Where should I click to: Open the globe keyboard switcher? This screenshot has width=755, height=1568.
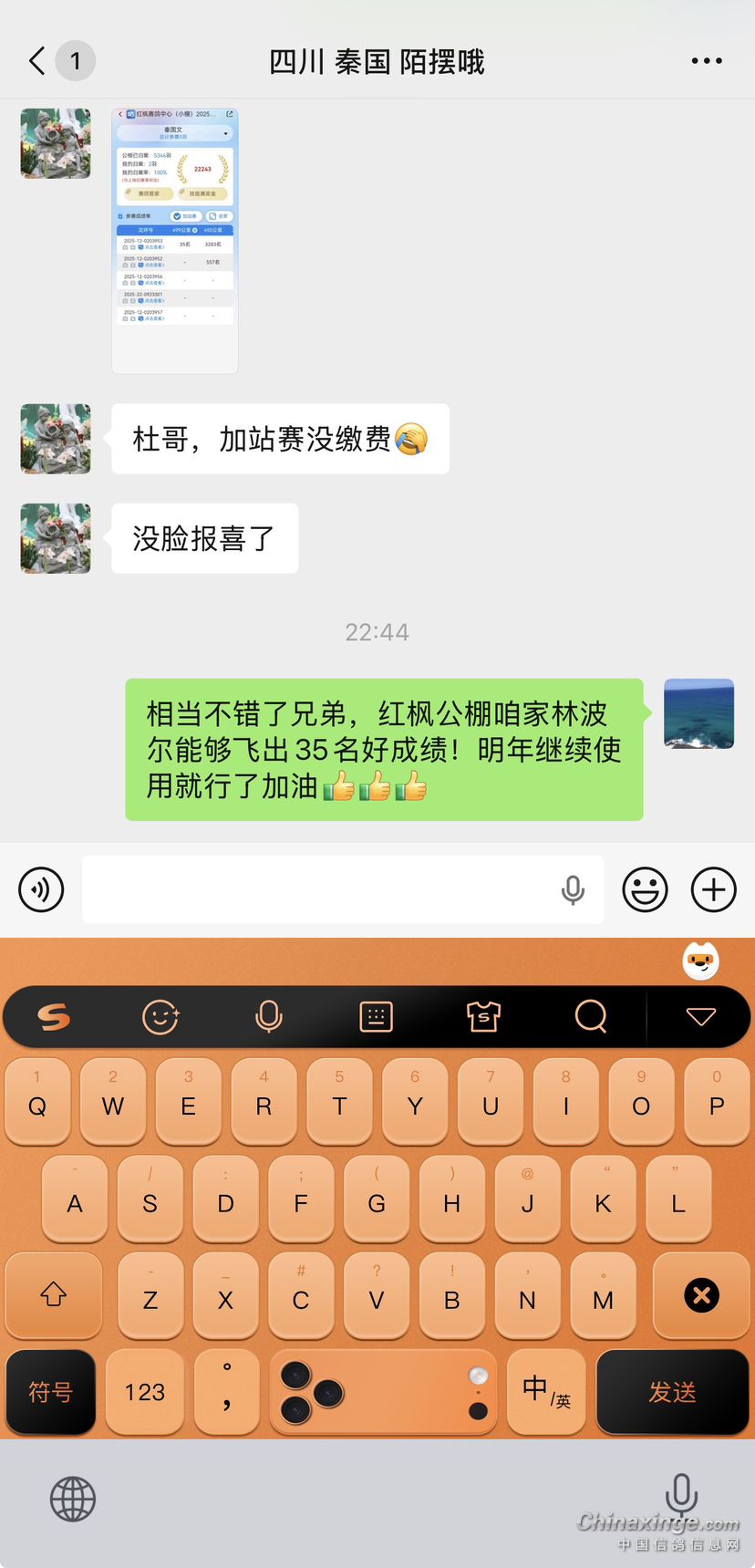coord(73,1499)
